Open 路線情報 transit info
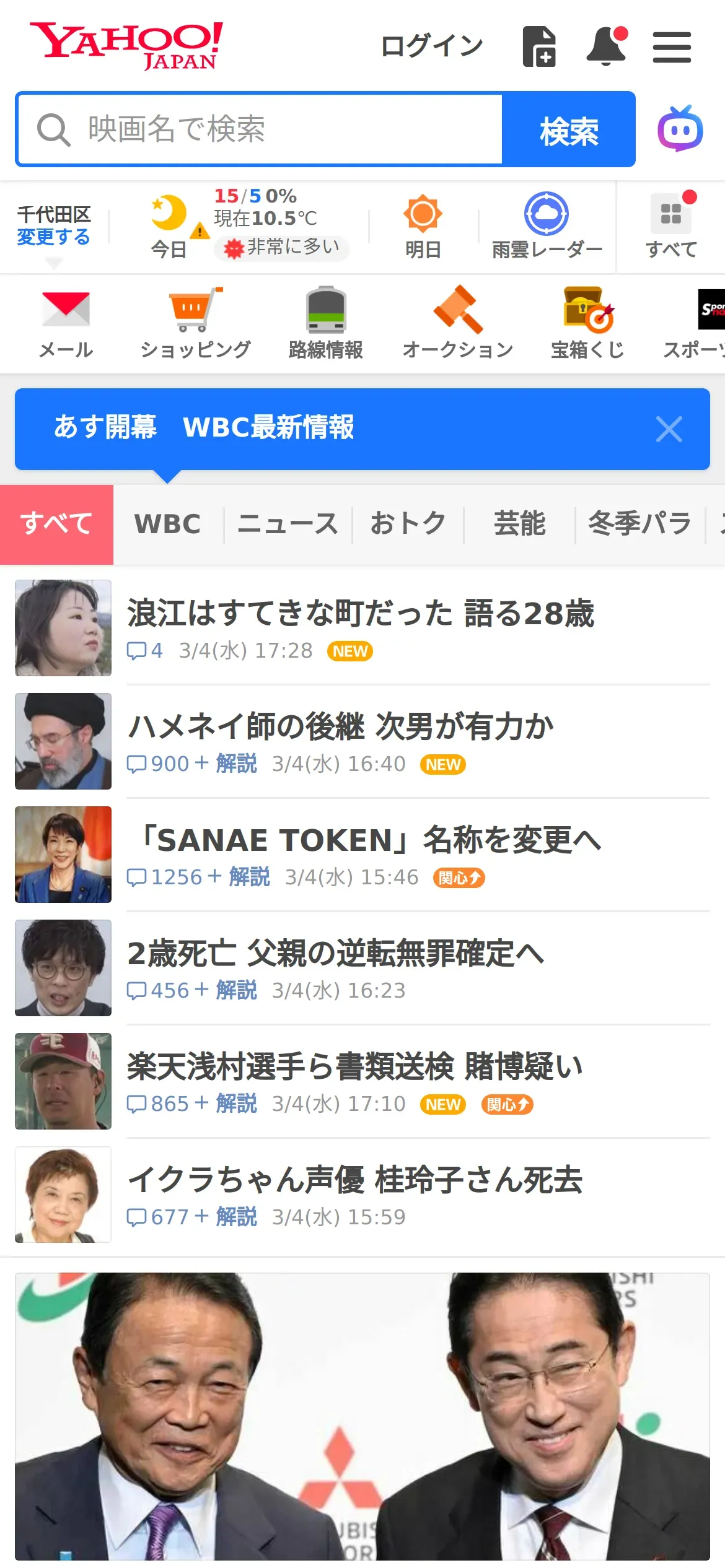 coord(326,323)
